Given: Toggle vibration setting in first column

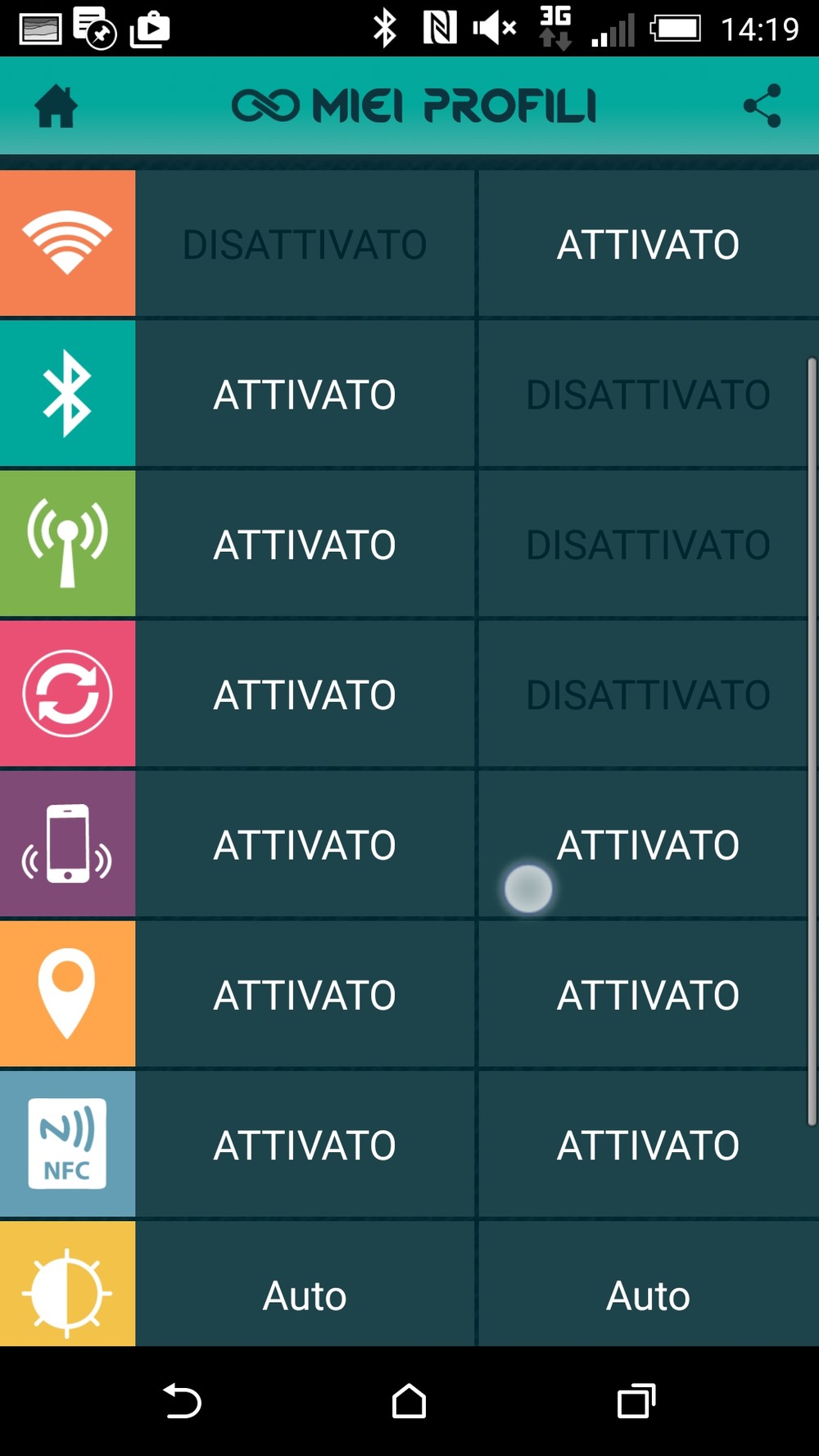Looking at the screenshot, I should click(x=305, y=844).
